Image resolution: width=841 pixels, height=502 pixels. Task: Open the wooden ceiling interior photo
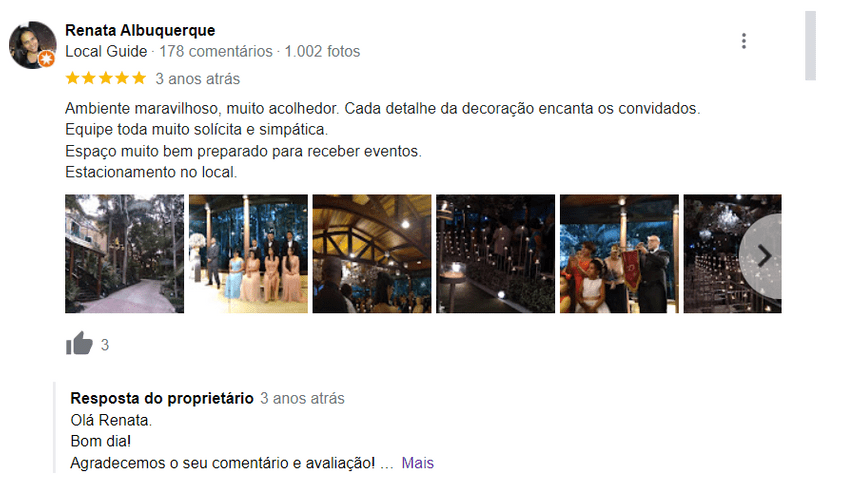pos(372,254)
